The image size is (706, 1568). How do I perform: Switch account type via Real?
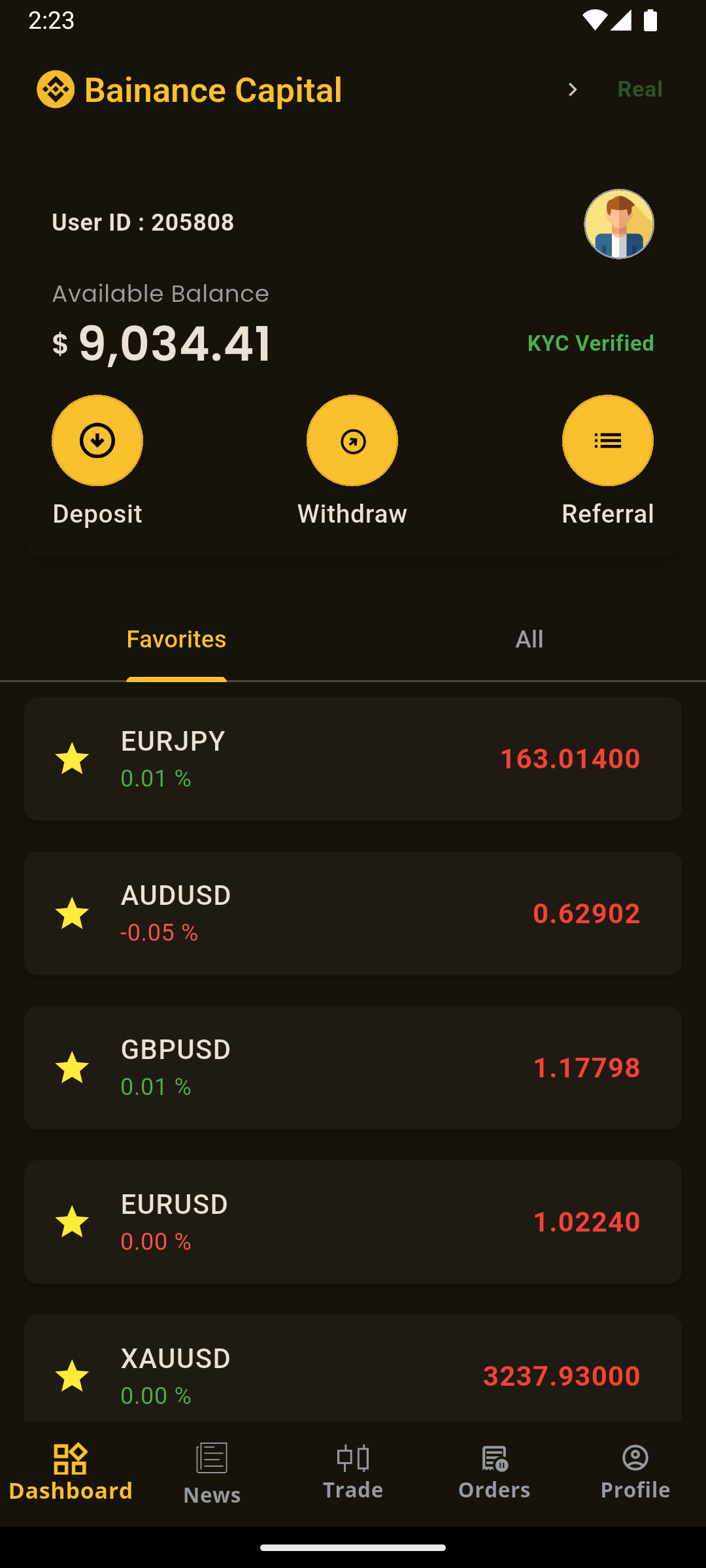(x=640, y=89)
